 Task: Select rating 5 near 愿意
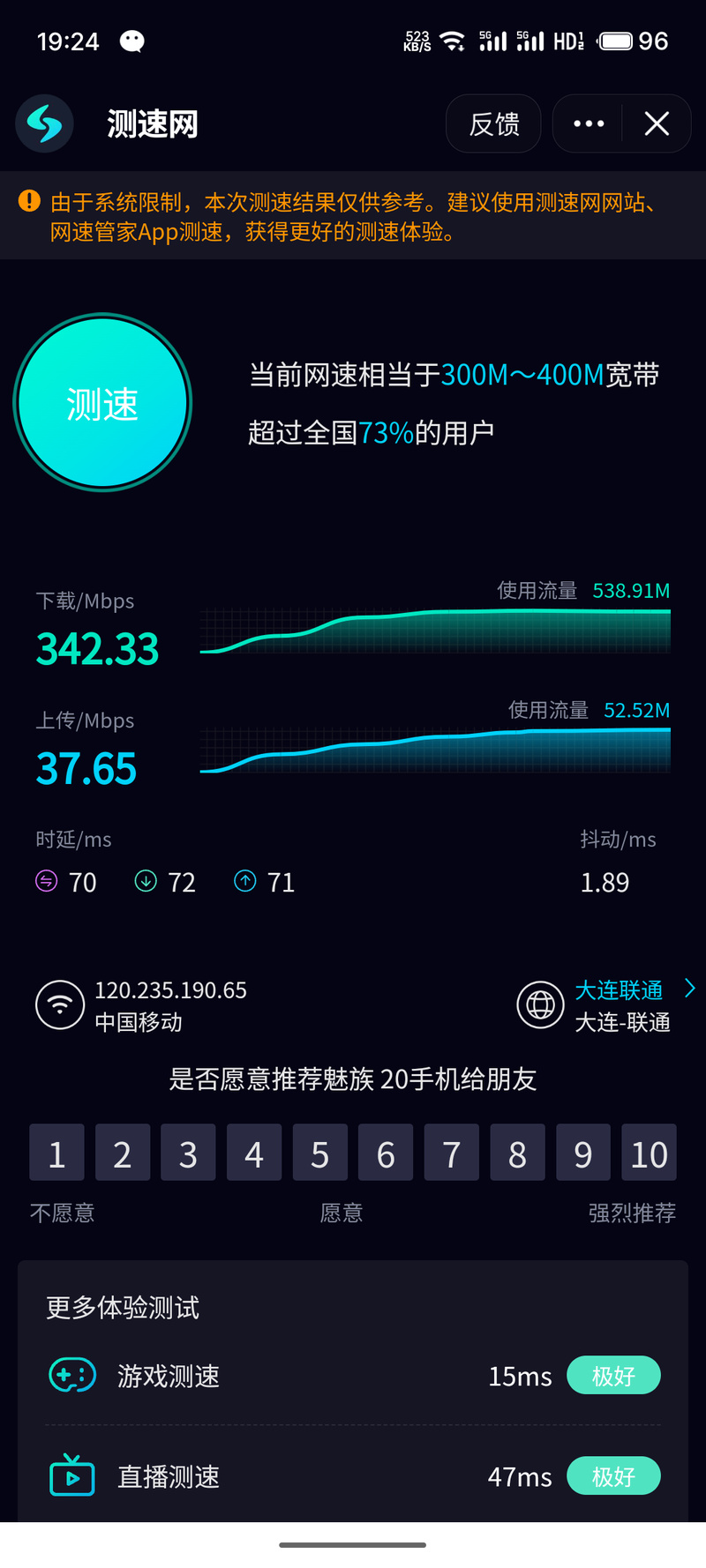[x=319, y=1153]
